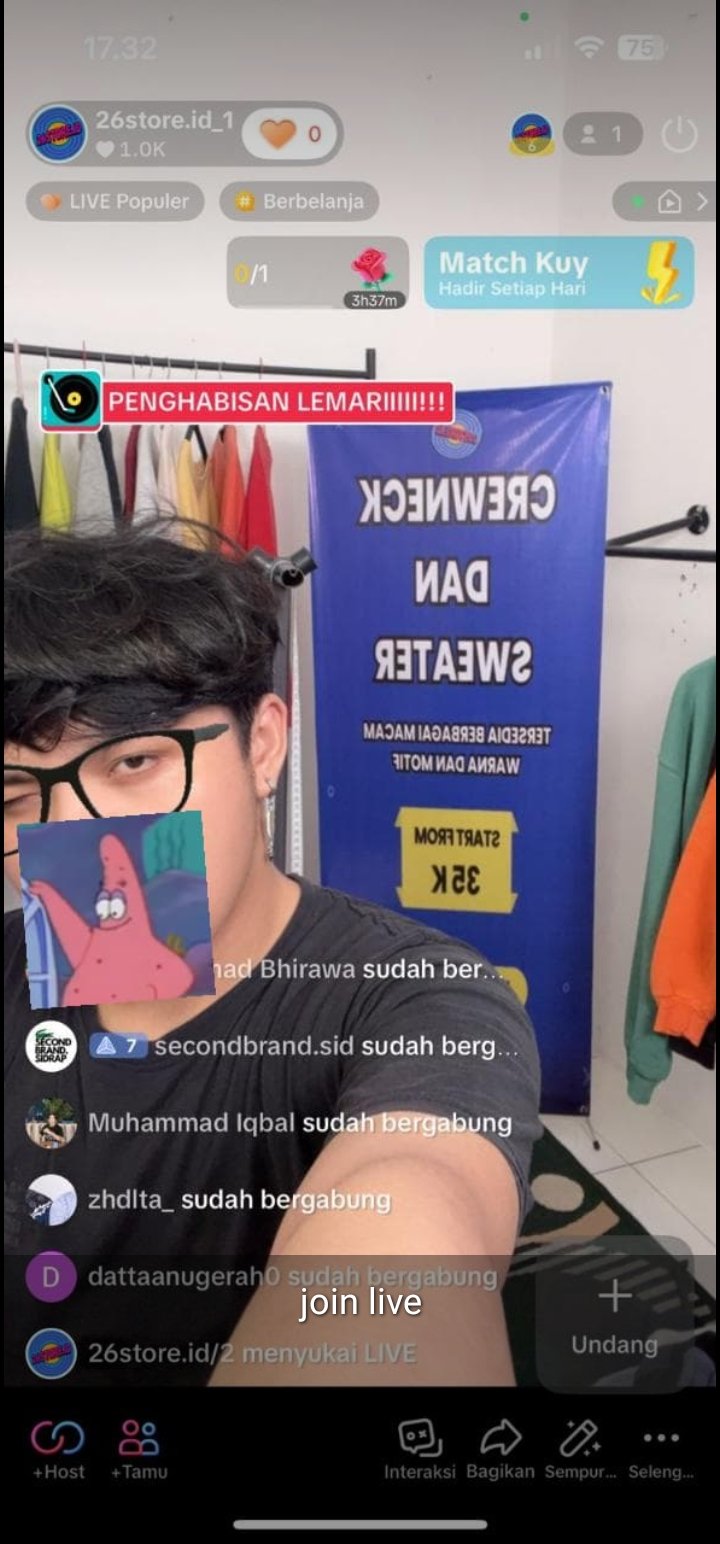Open the Interaksi tools
Image resolution: width=720 pixels, height=1544 pixels.
(420, 1450)
